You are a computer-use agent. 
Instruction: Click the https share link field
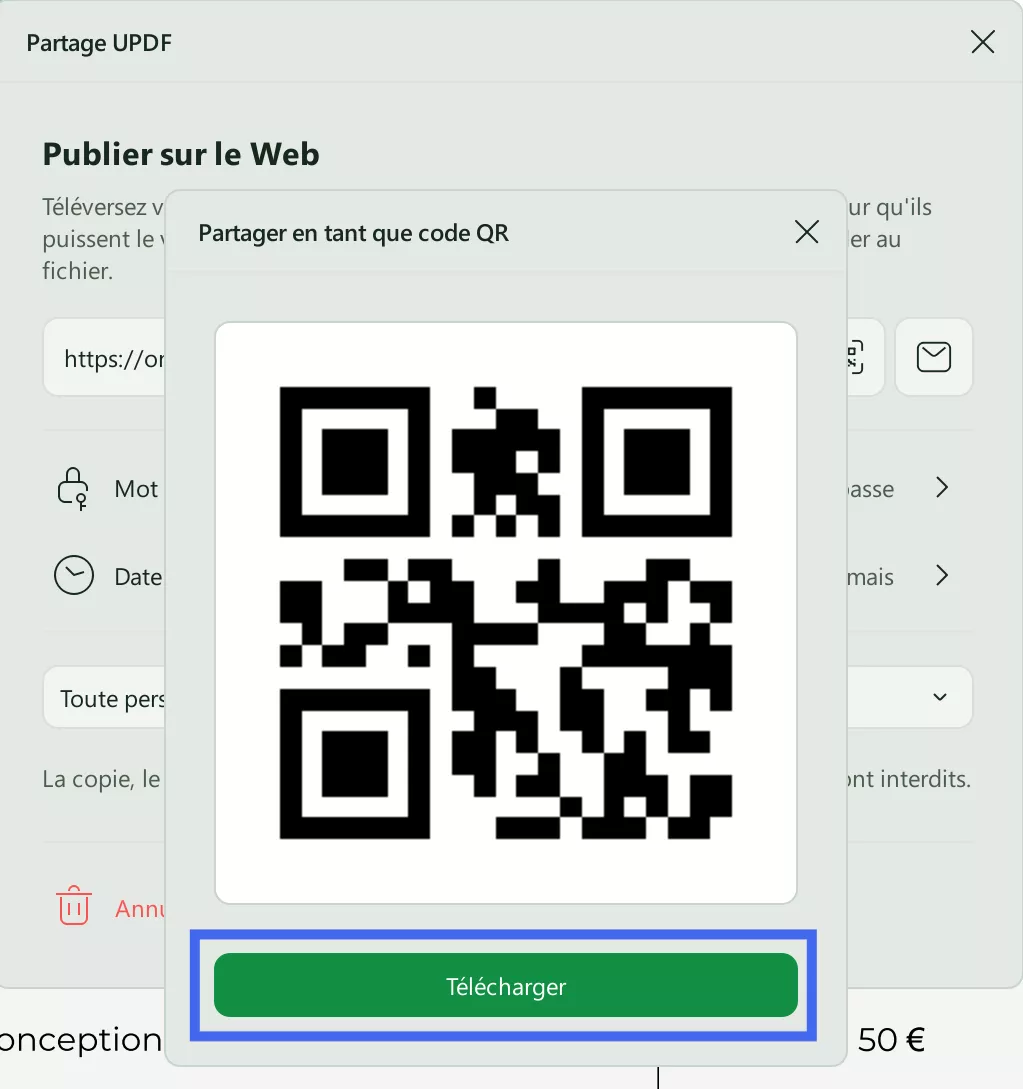point(110,357)
